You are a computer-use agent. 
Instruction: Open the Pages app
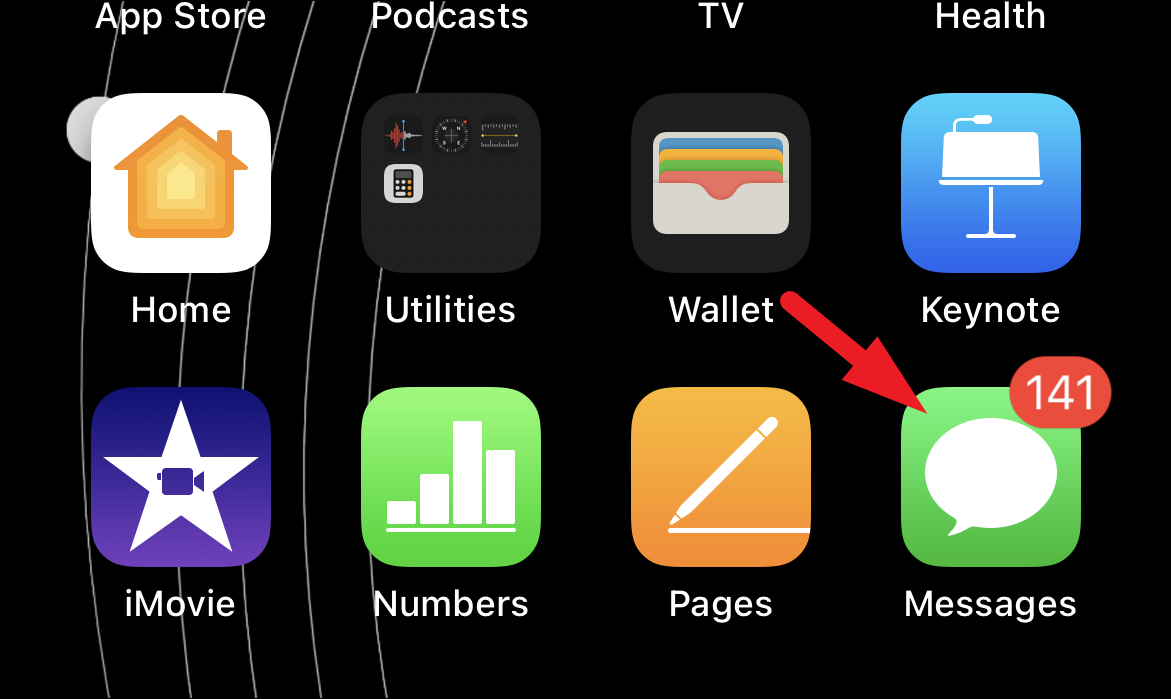[x=721, y=477]
